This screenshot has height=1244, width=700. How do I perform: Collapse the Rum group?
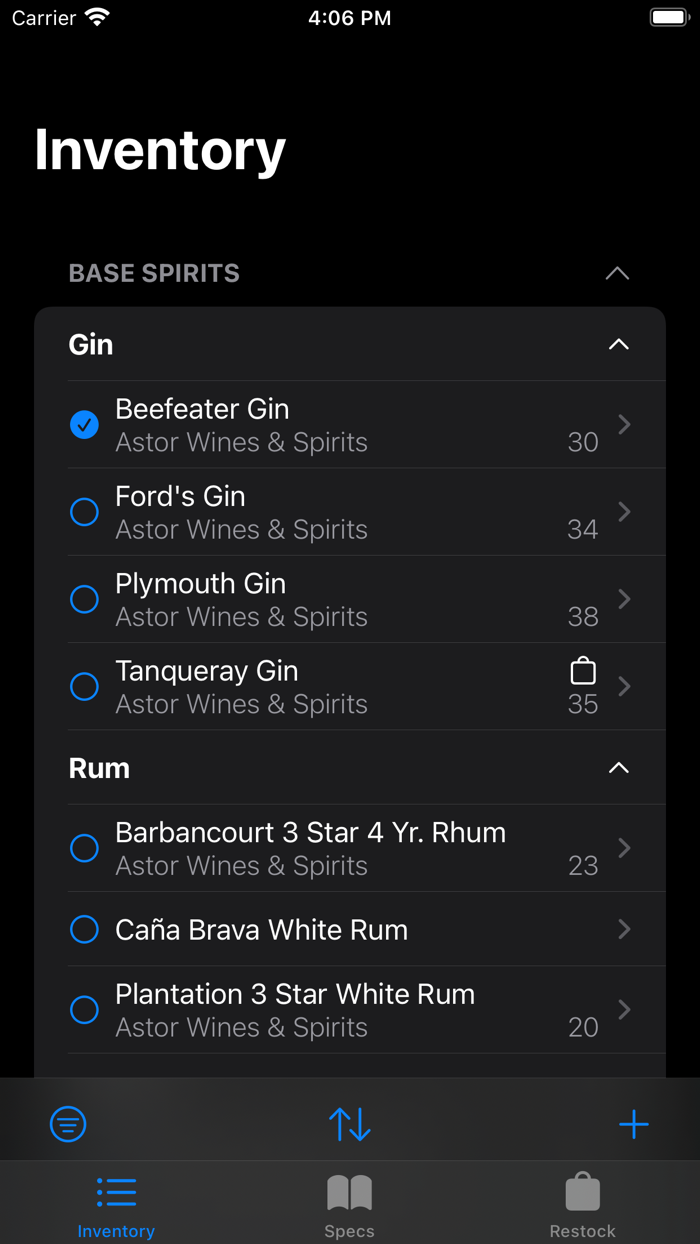619,768
